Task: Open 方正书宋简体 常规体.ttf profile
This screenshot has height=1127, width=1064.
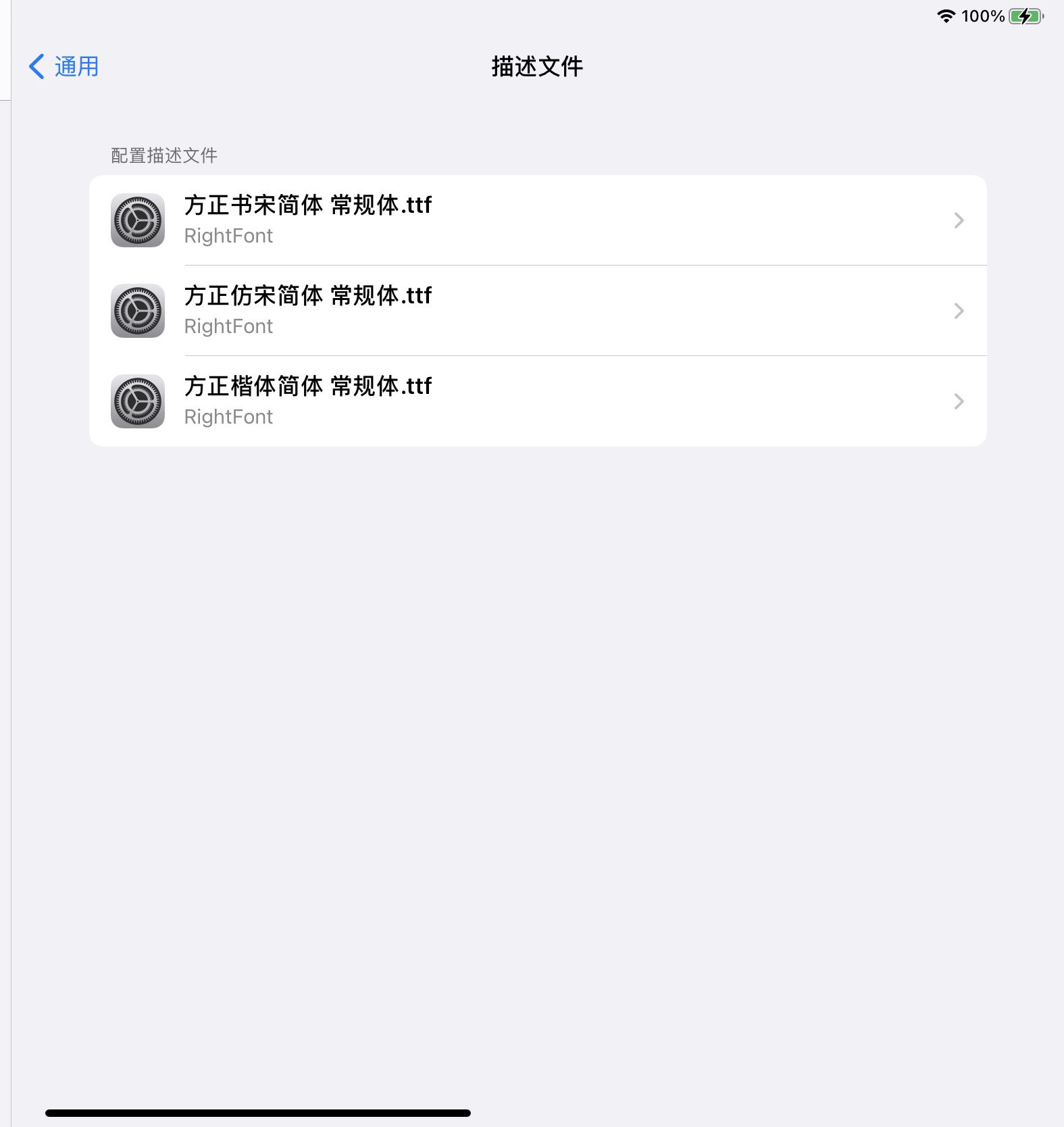Action: point(537,220)
